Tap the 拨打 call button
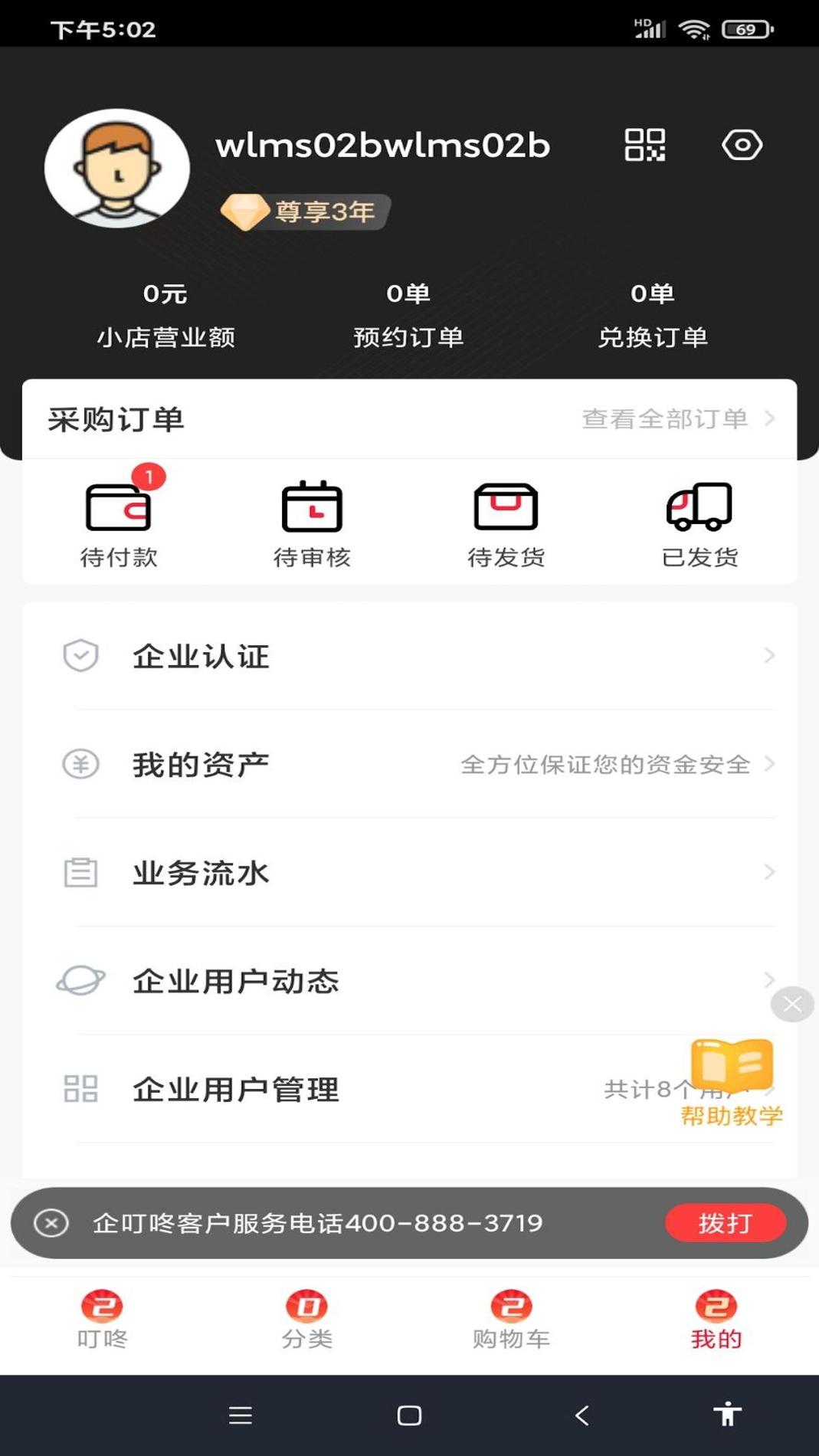819x1456 pixels. point(726,1223)
